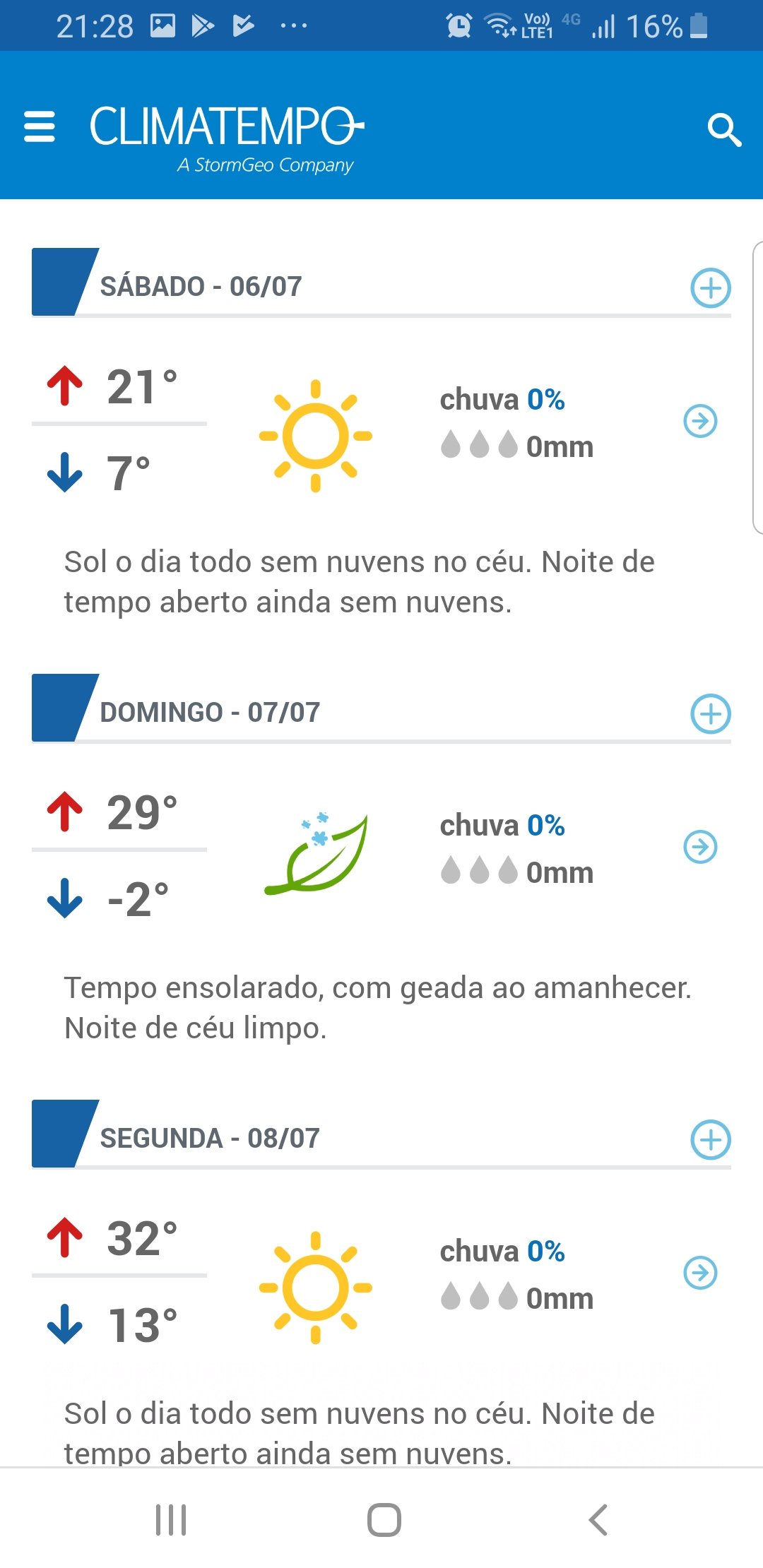Go back with system back button
This screenshot has height=1568, width=763.
click(x=598, y=1520)
